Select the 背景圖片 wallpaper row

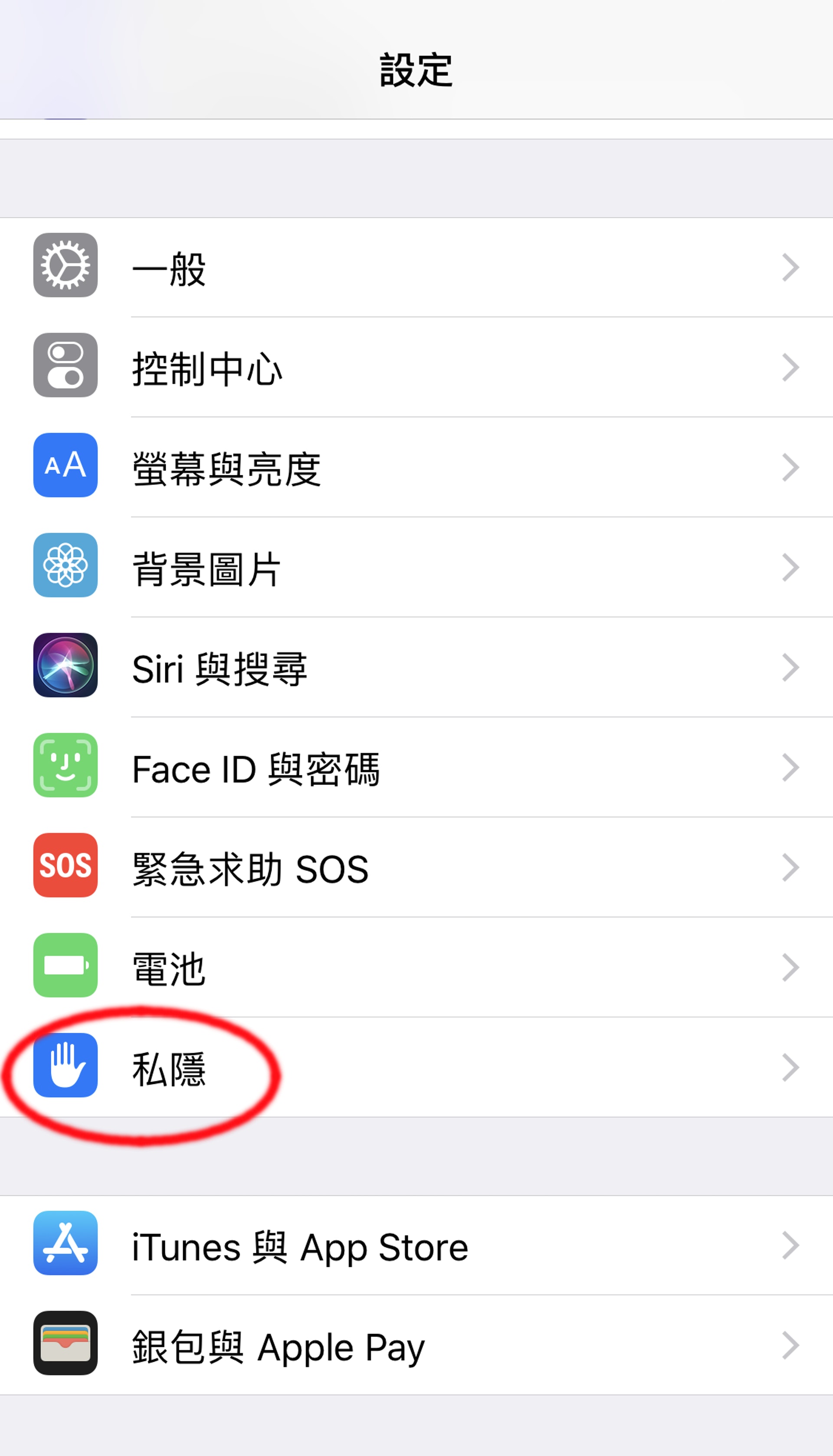[x=416, y=567]
